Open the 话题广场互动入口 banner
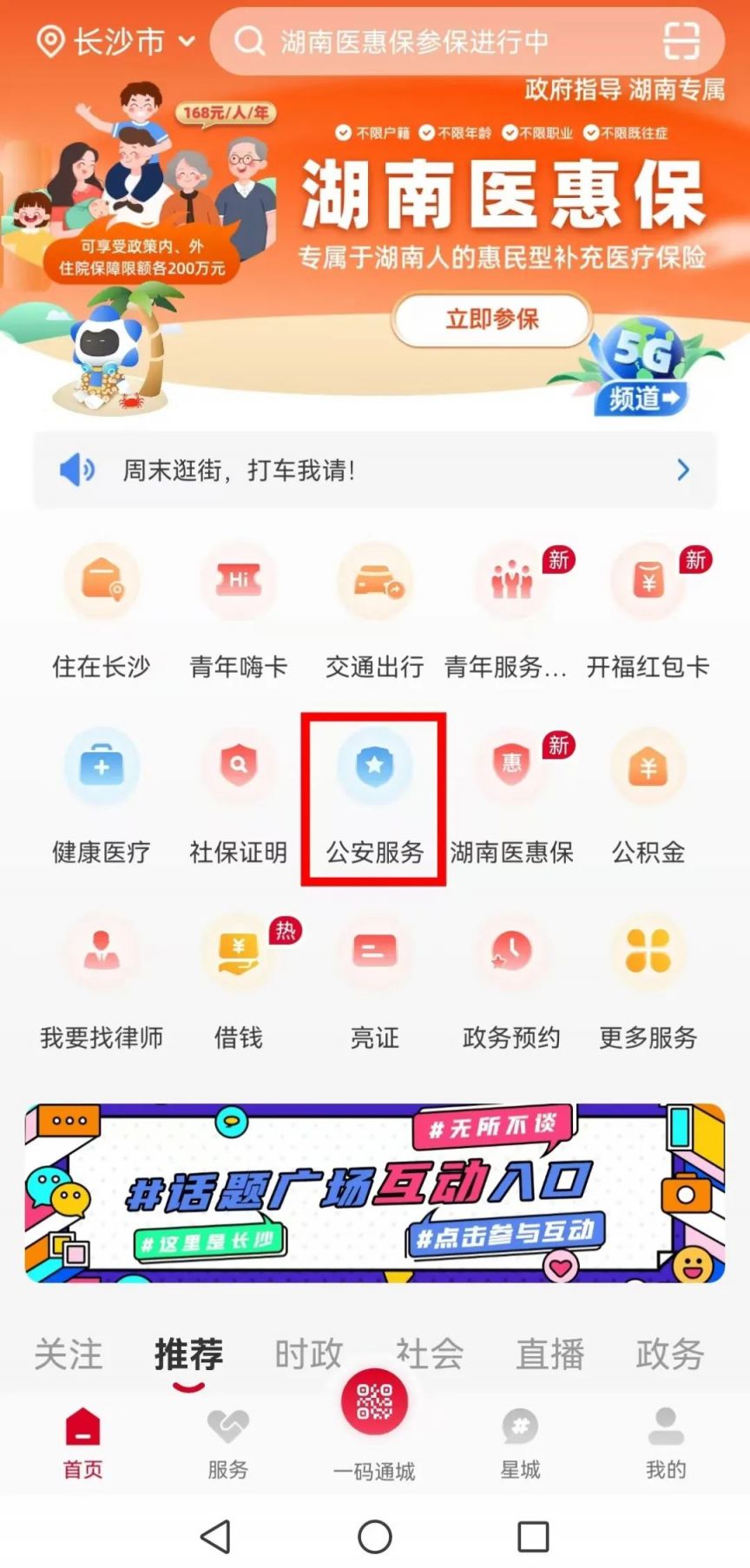The height and width of the screenshot is (1568, 750). coord(375,1193)
